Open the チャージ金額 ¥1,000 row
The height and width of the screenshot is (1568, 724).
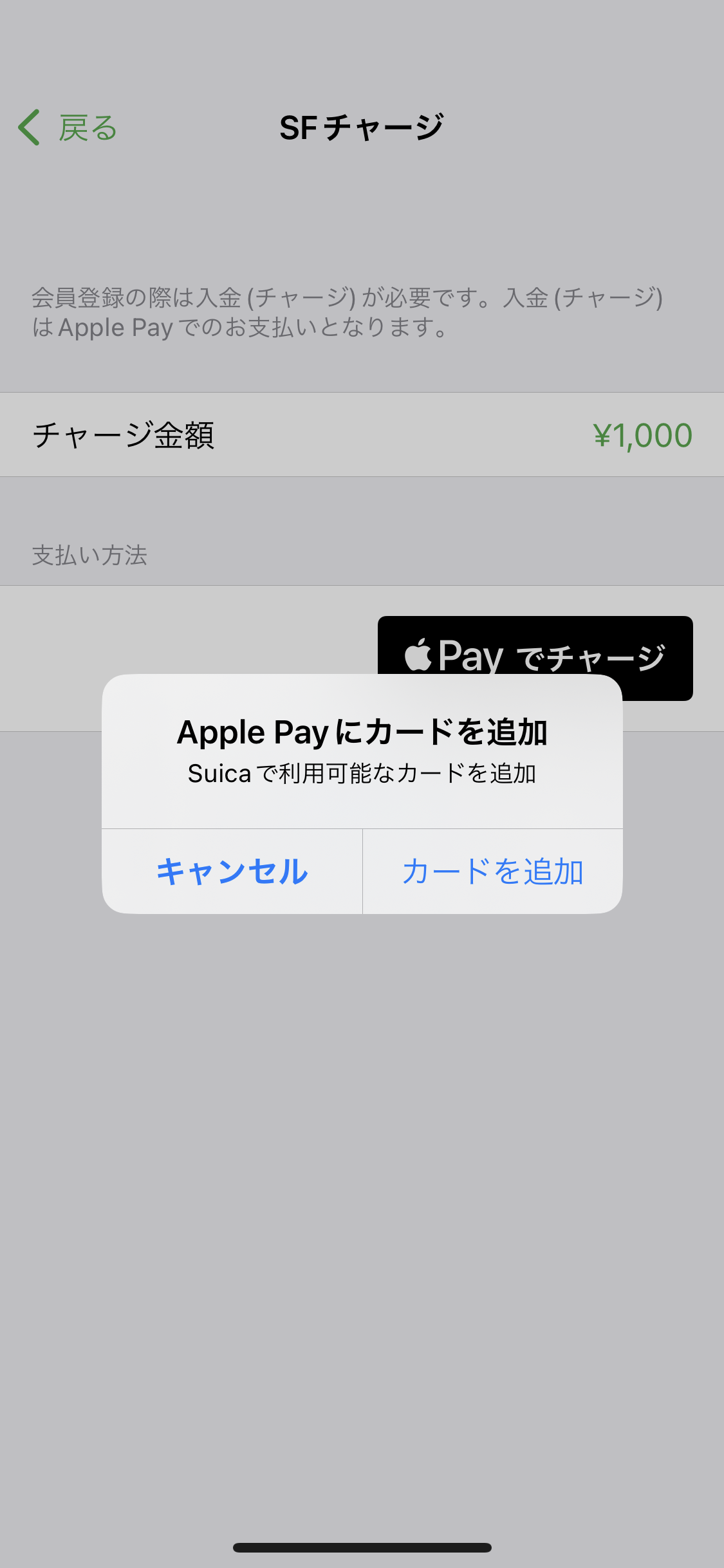click(362, 435)
